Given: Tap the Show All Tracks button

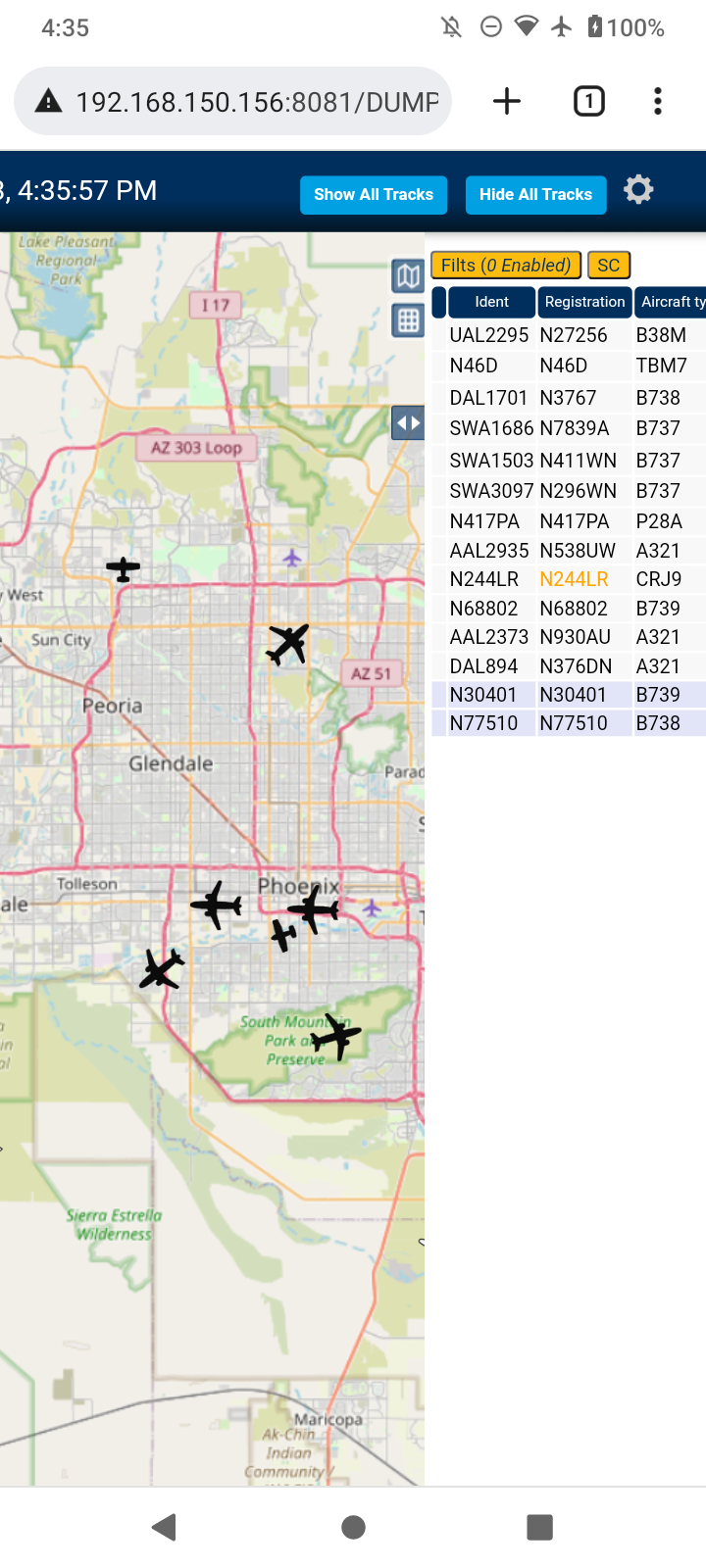Looking at the screenshot, I should tap(374, 194).
